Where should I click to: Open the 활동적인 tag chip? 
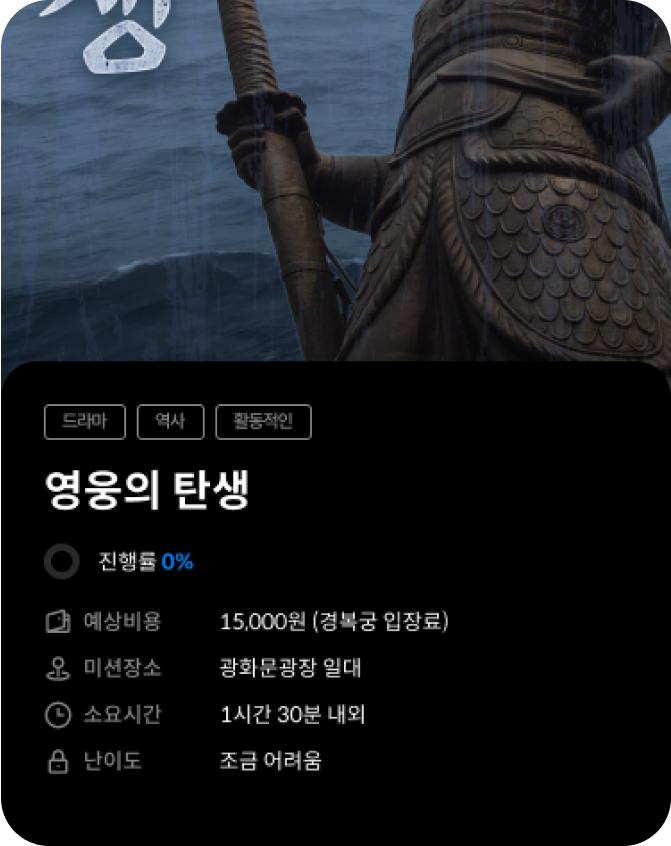[x=263, y=422]
